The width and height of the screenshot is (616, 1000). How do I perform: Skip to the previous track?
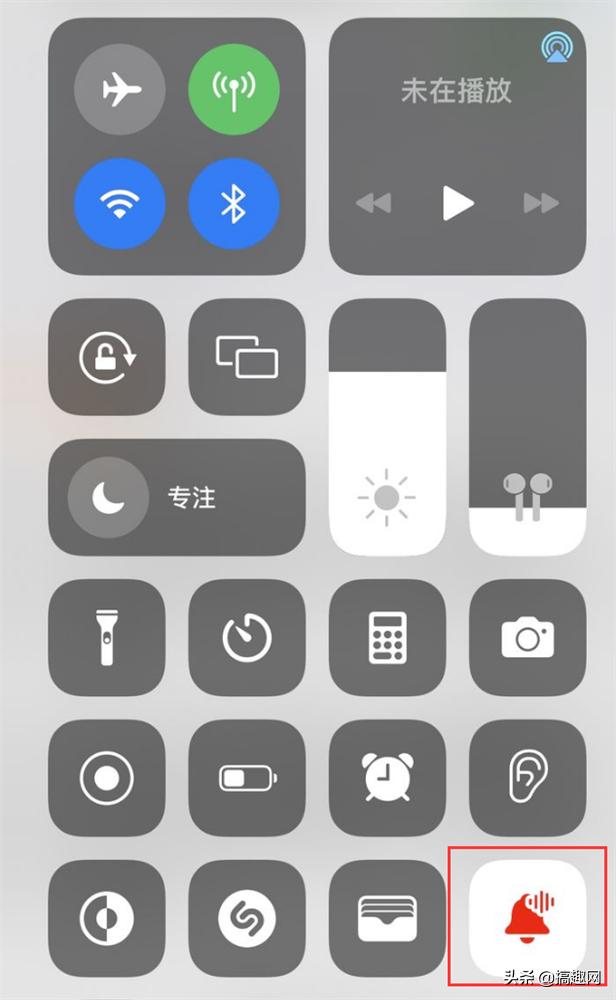pos(373,204)
